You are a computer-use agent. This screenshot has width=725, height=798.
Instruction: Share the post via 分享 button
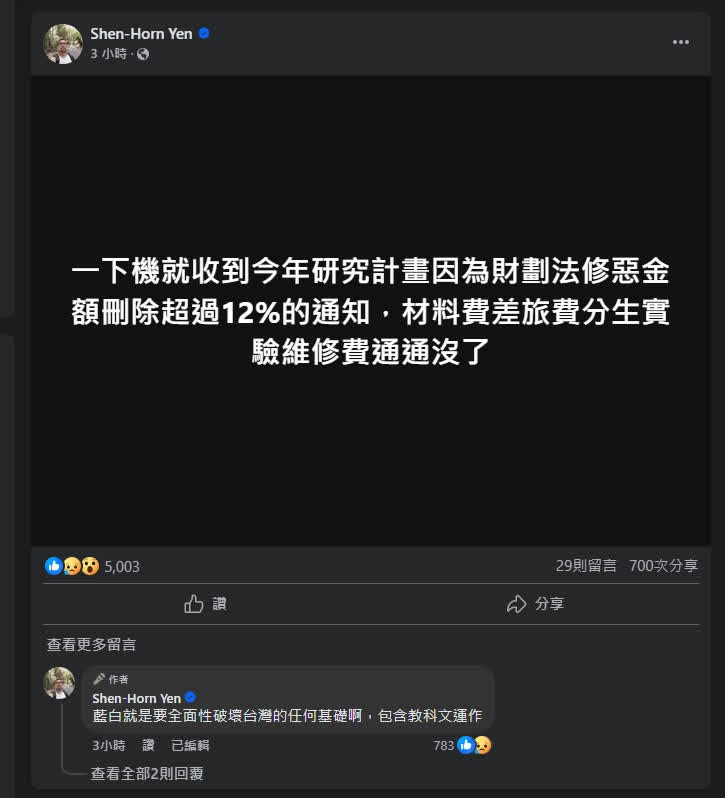coord(536,604)
